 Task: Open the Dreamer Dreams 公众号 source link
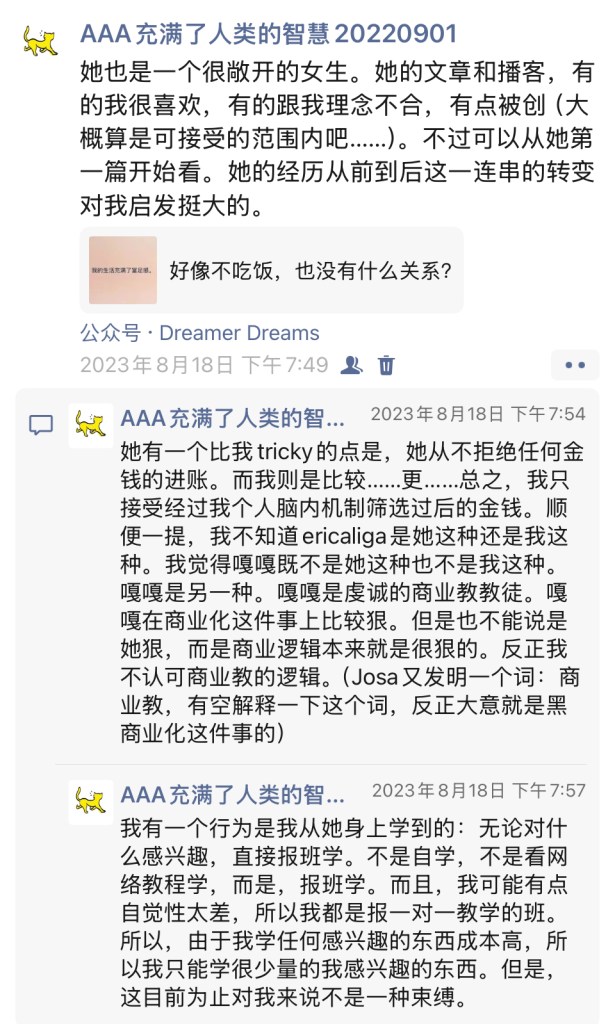200,333
